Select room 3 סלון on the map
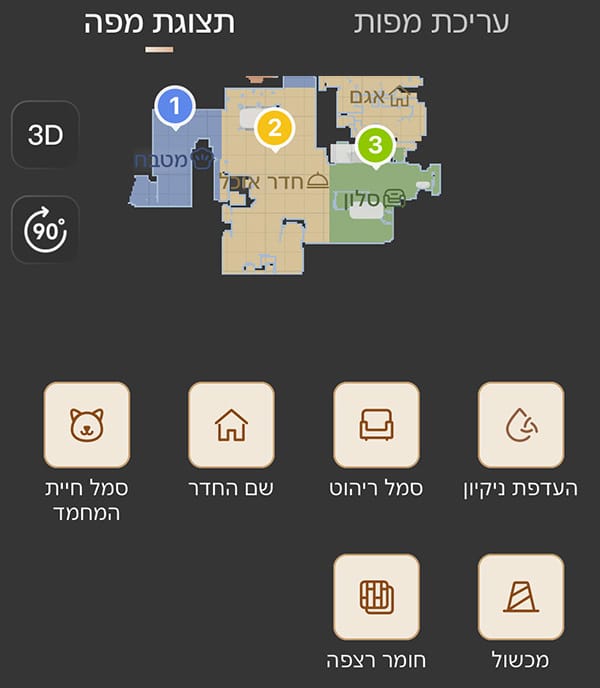The height and width of the screenshot is (688, 600). click(x=375, y=145)
